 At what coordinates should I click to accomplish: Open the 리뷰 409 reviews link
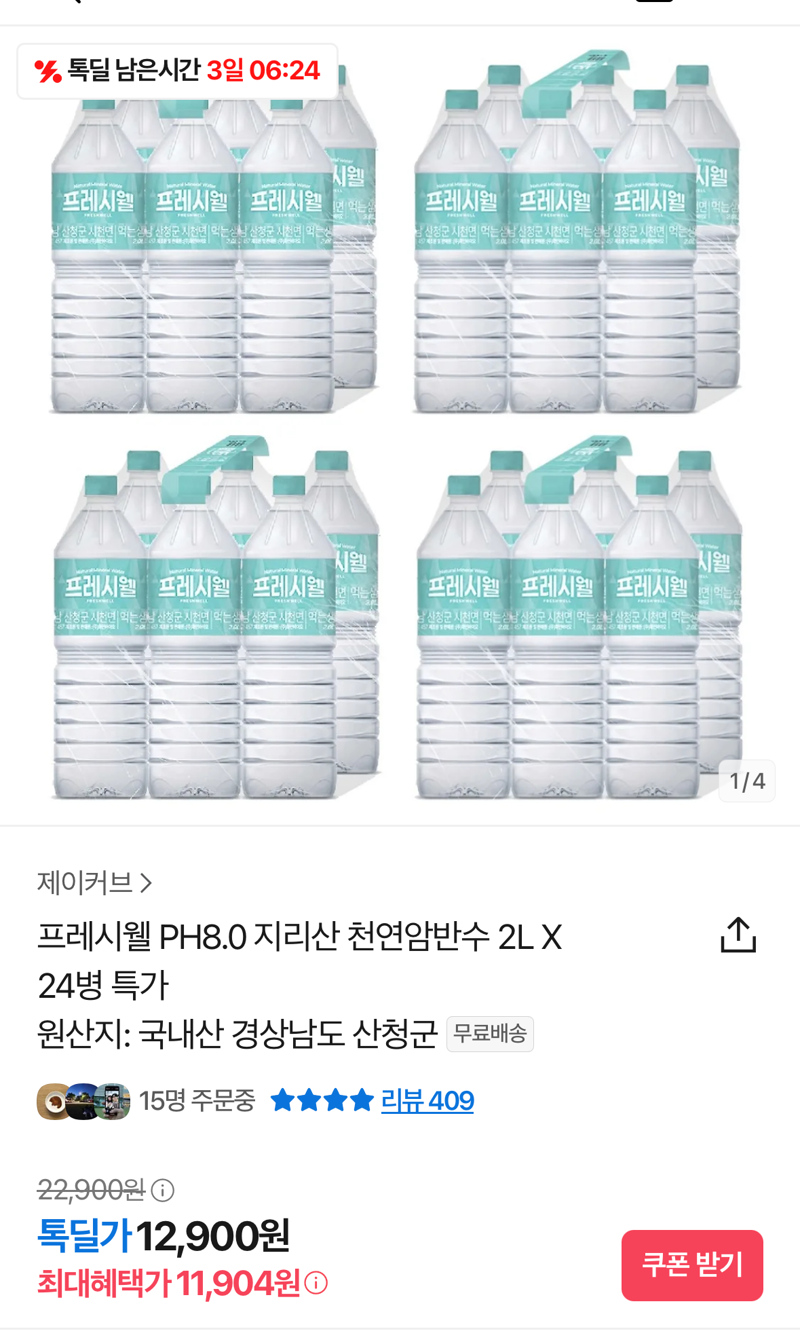[x=427, y=1101]
